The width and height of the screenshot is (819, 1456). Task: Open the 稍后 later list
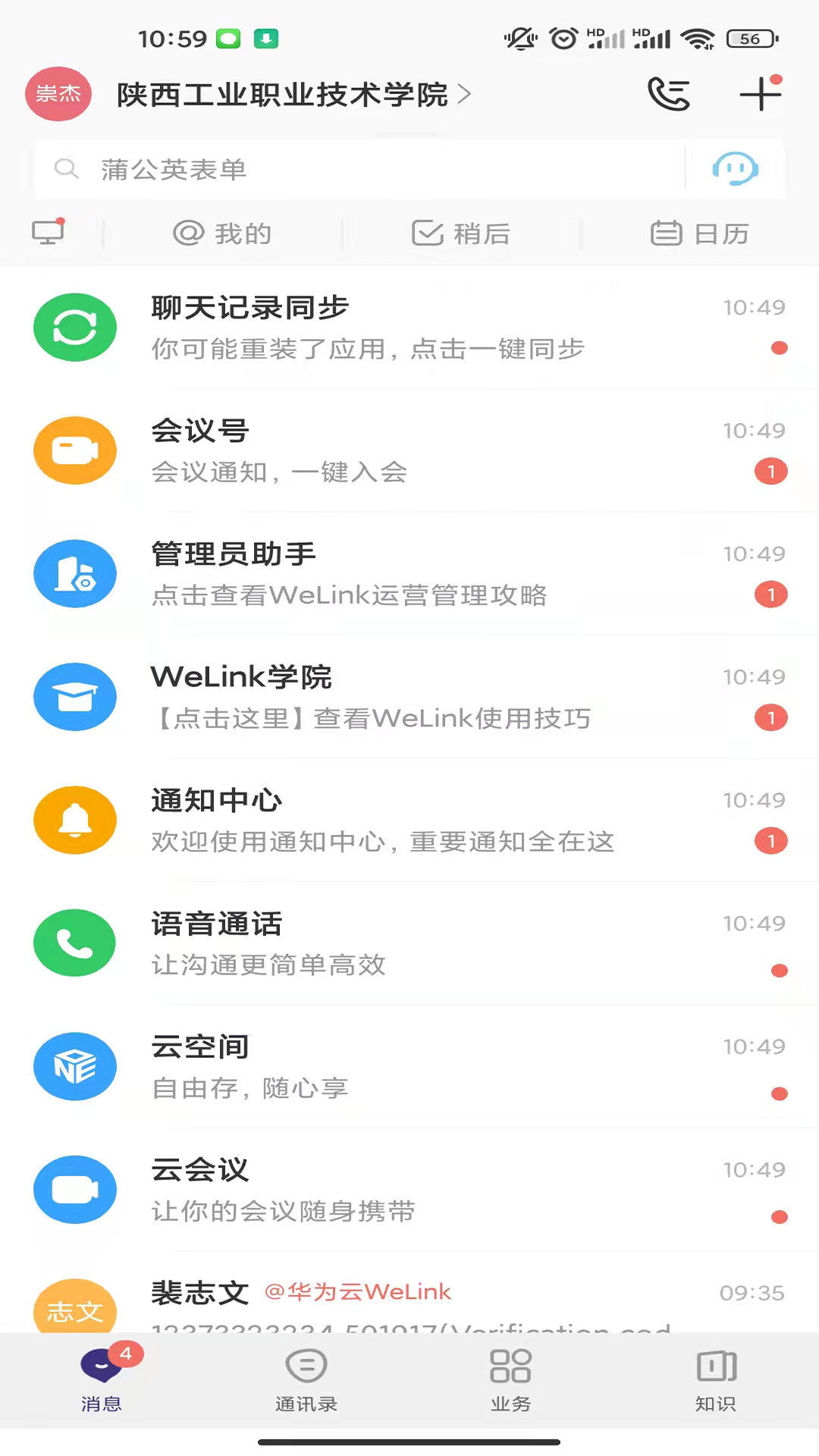460,234
